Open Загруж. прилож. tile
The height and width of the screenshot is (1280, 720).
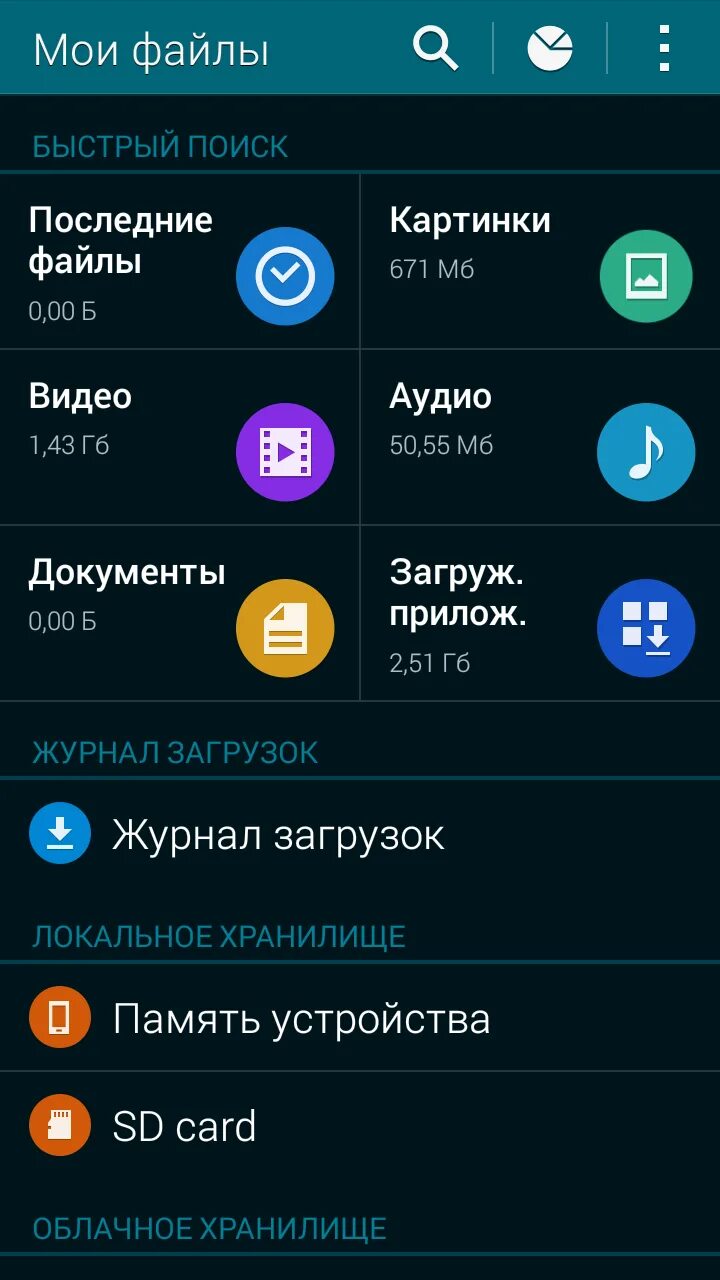coord(540,613)
